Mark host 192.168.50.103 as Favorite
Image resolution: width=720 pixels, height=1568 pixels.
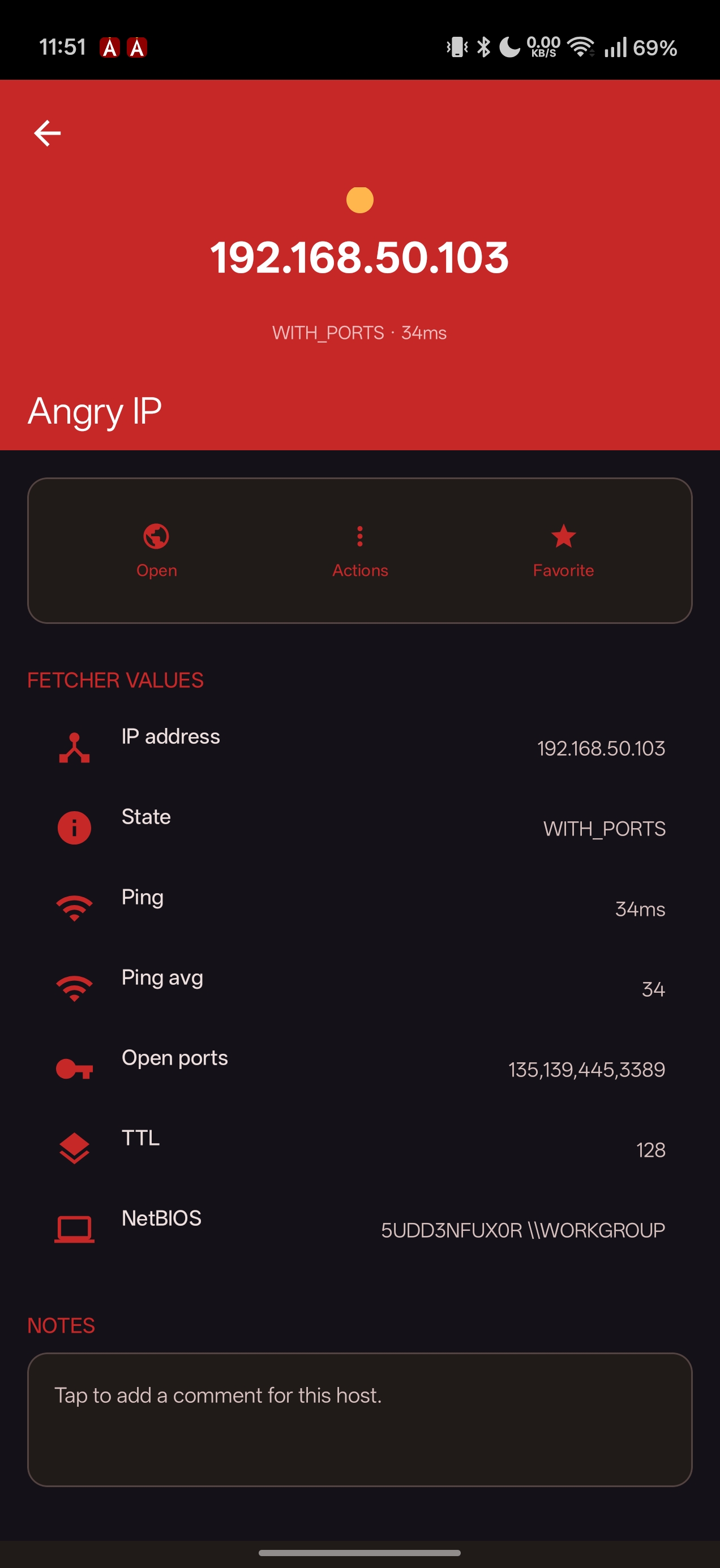coord(563,548)
